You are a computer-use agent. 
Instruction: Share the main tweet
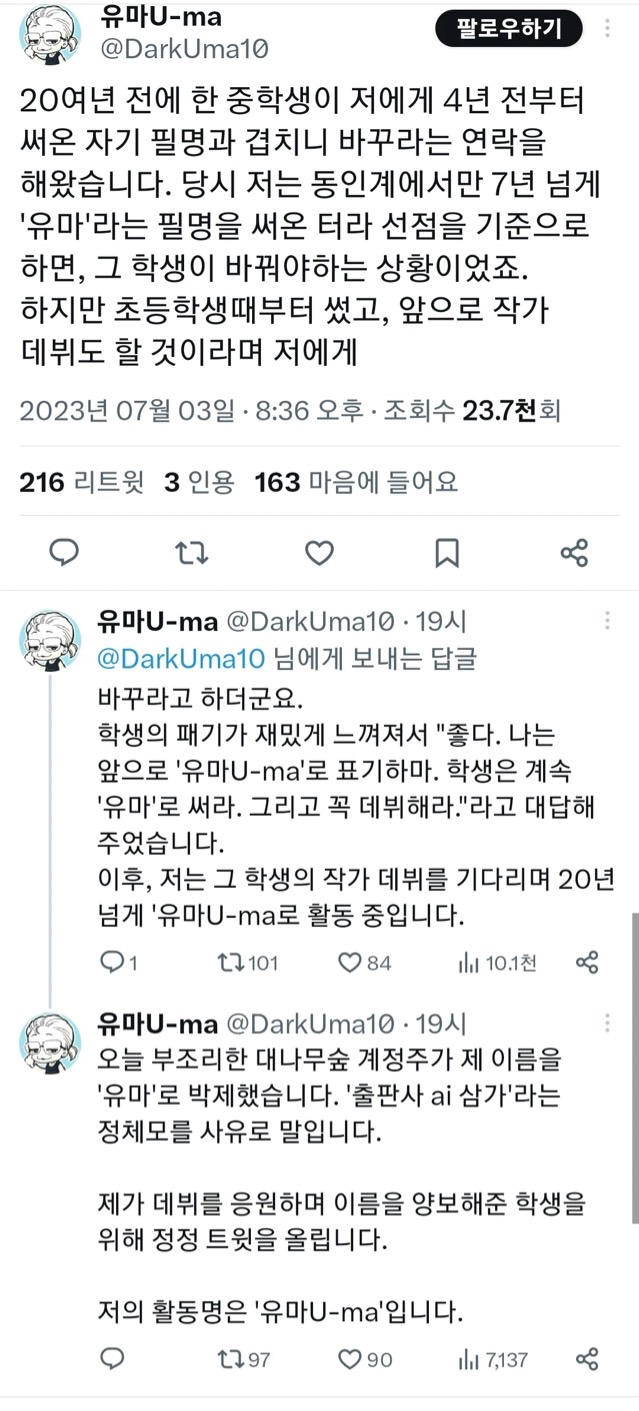pyautogui.click(x=574, y=552)
